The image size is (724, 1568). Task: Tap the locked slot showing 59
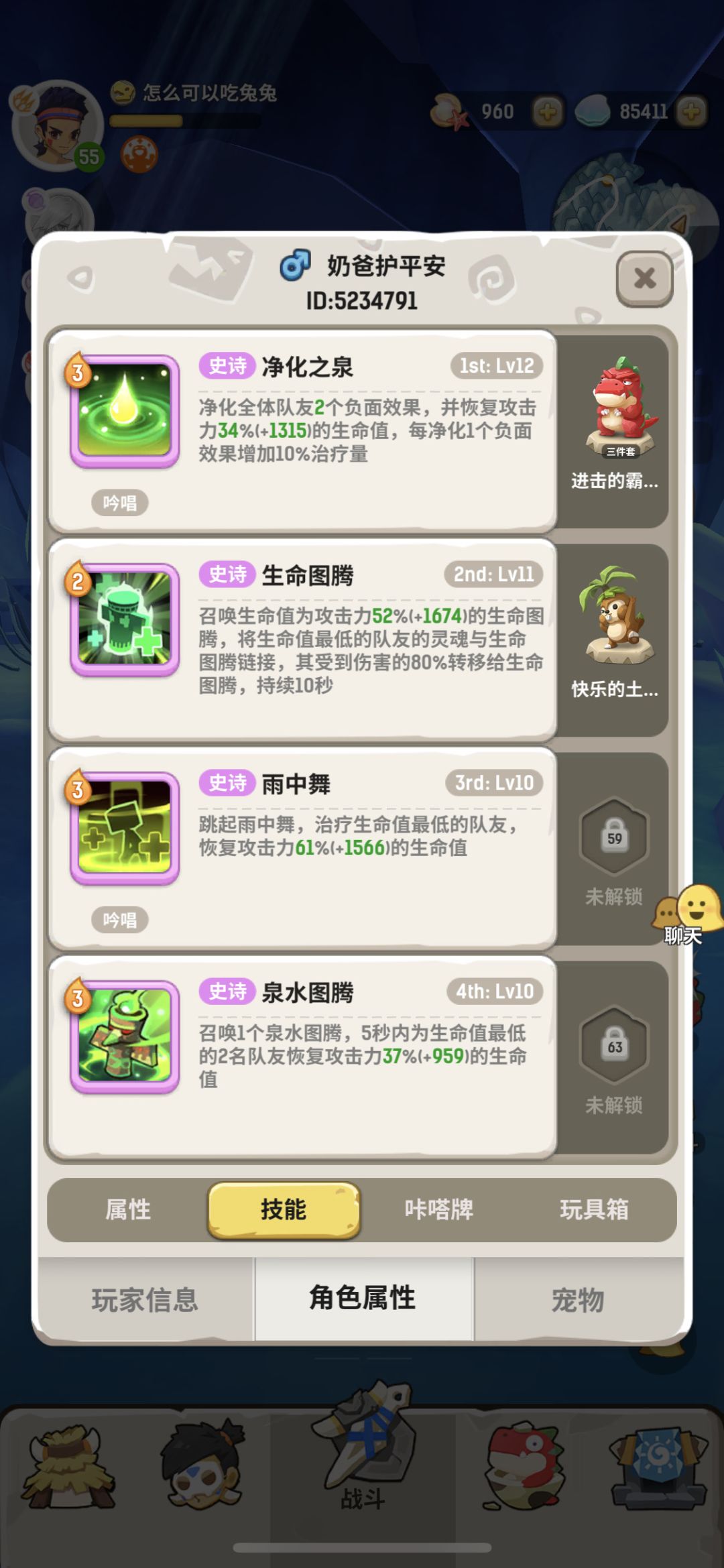pos(613,837)
